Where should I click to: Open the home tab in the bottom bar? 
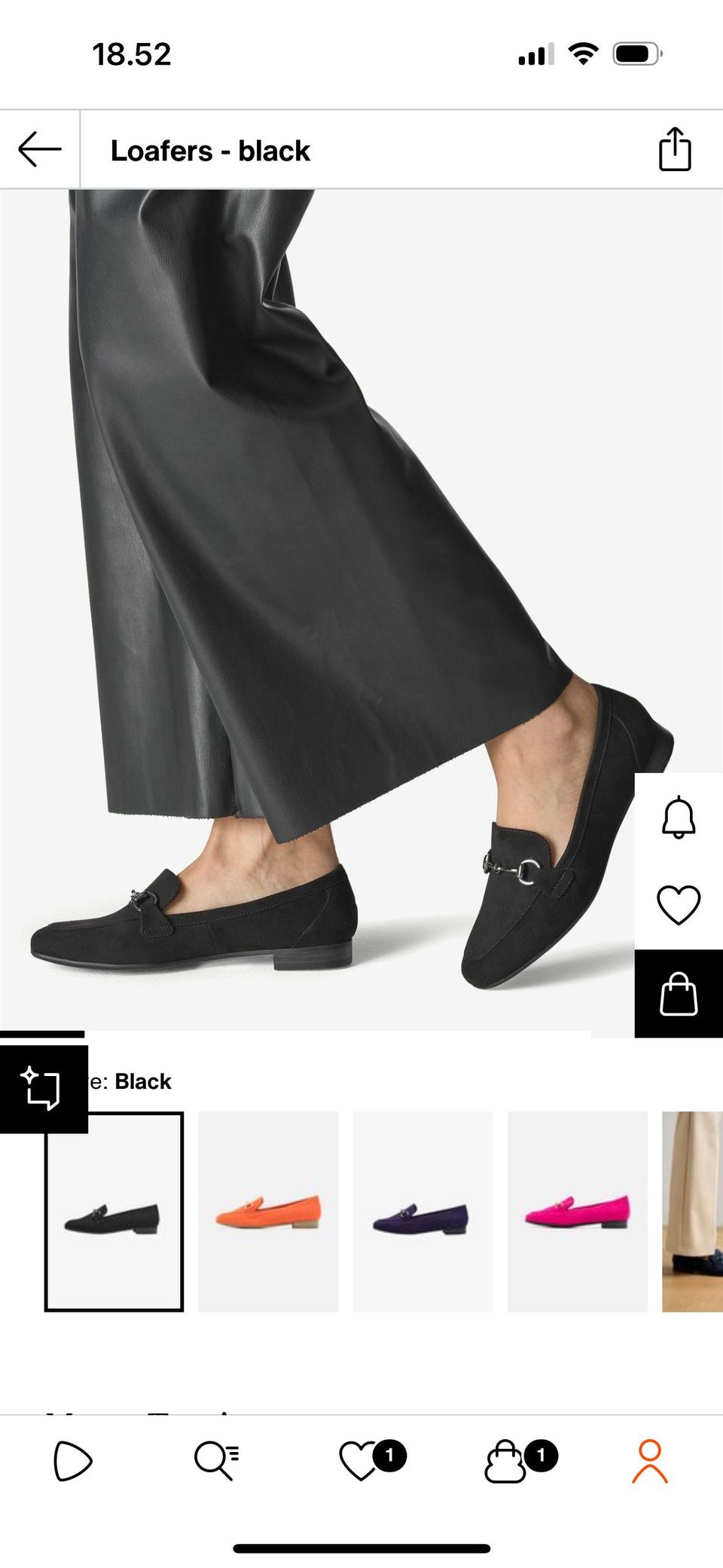coord(73,1461)
